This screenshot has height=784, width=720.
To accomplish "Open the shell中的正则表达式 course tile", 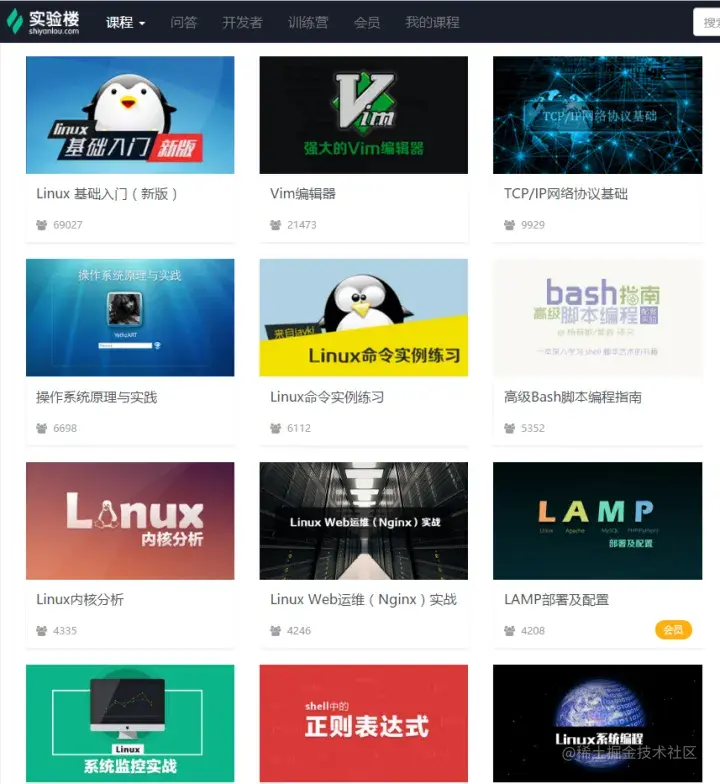I will 363,724.
